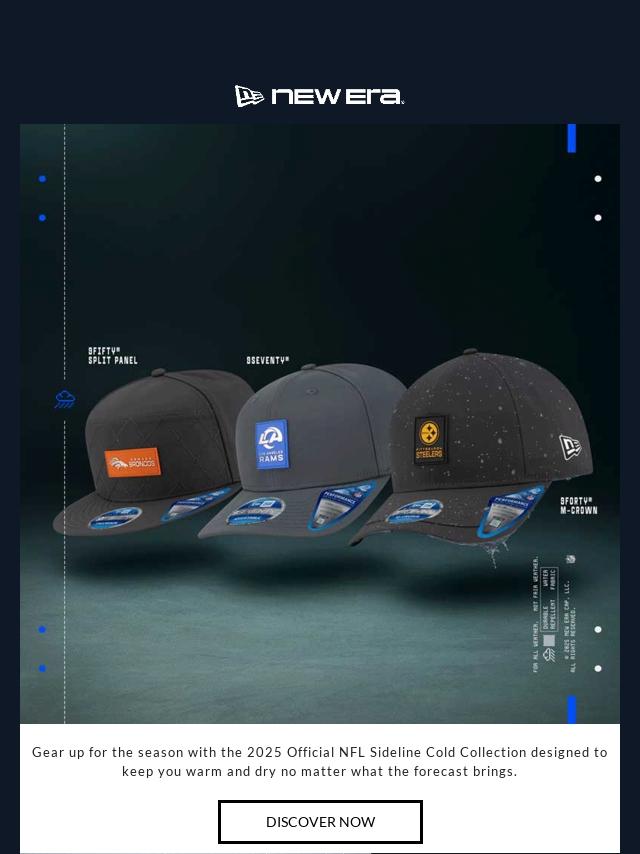Open the New Era logo link

point(320,96)
